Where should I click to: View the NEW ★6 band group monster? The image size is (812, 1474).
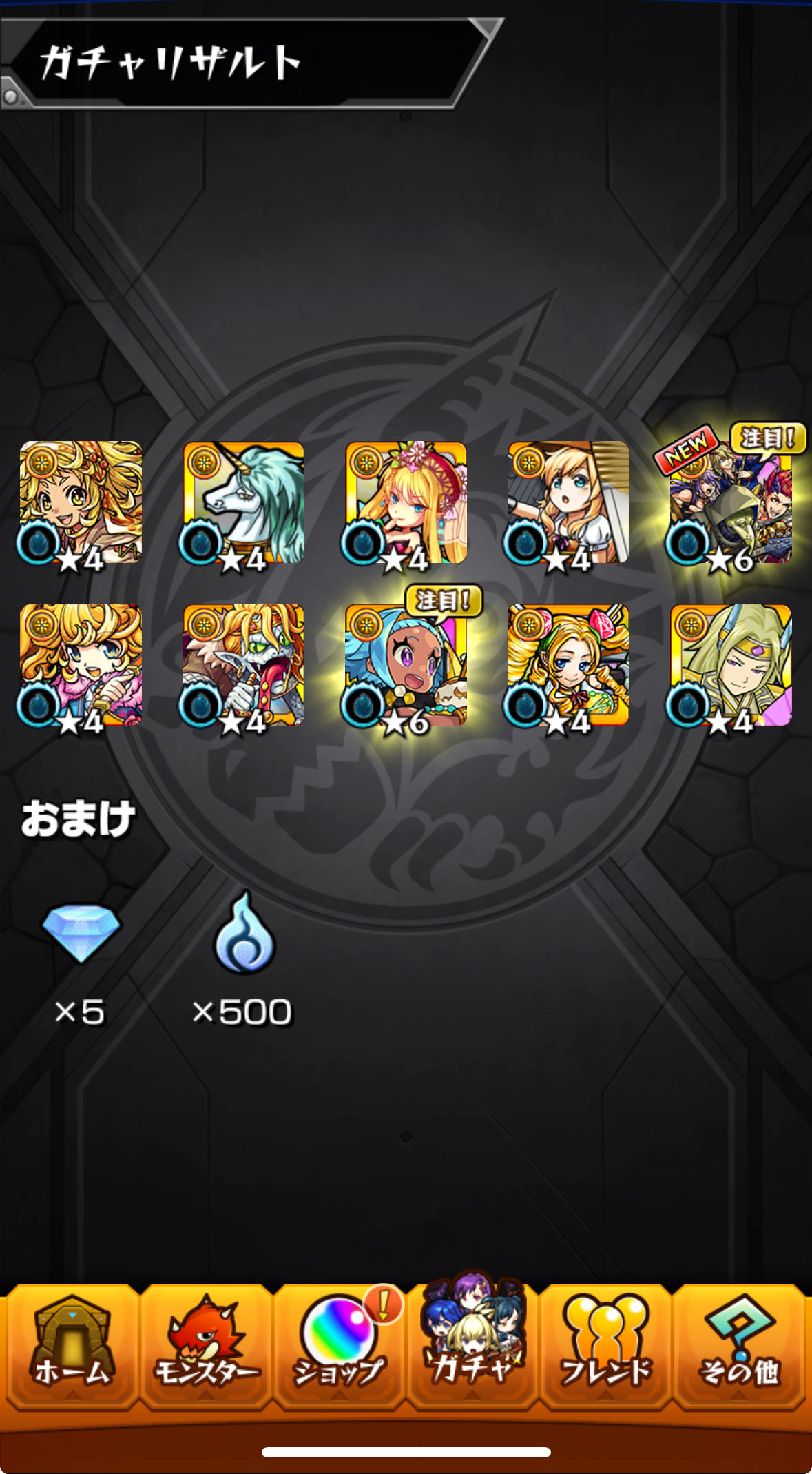pyautogui.click(x=730, y=503)
